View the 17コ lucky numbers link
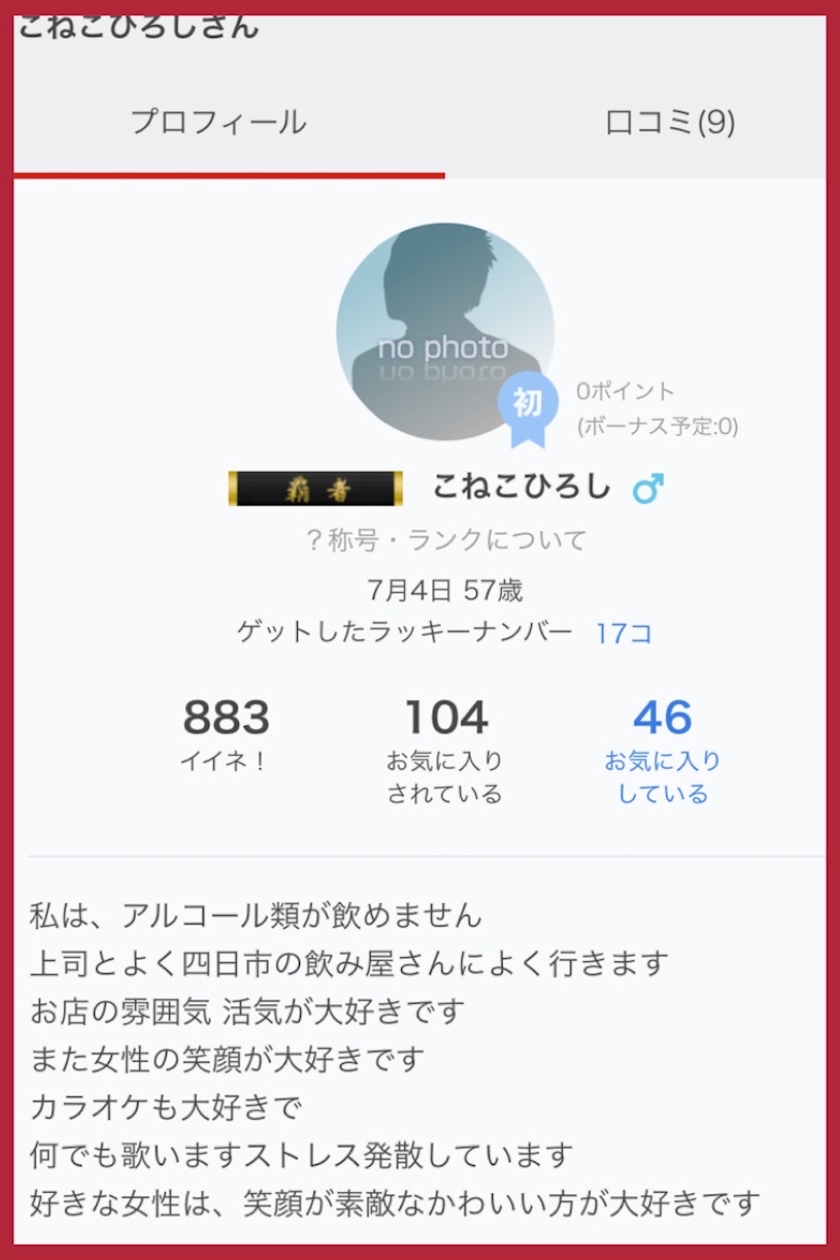840x1260 pixels. [x=624, y=633]
